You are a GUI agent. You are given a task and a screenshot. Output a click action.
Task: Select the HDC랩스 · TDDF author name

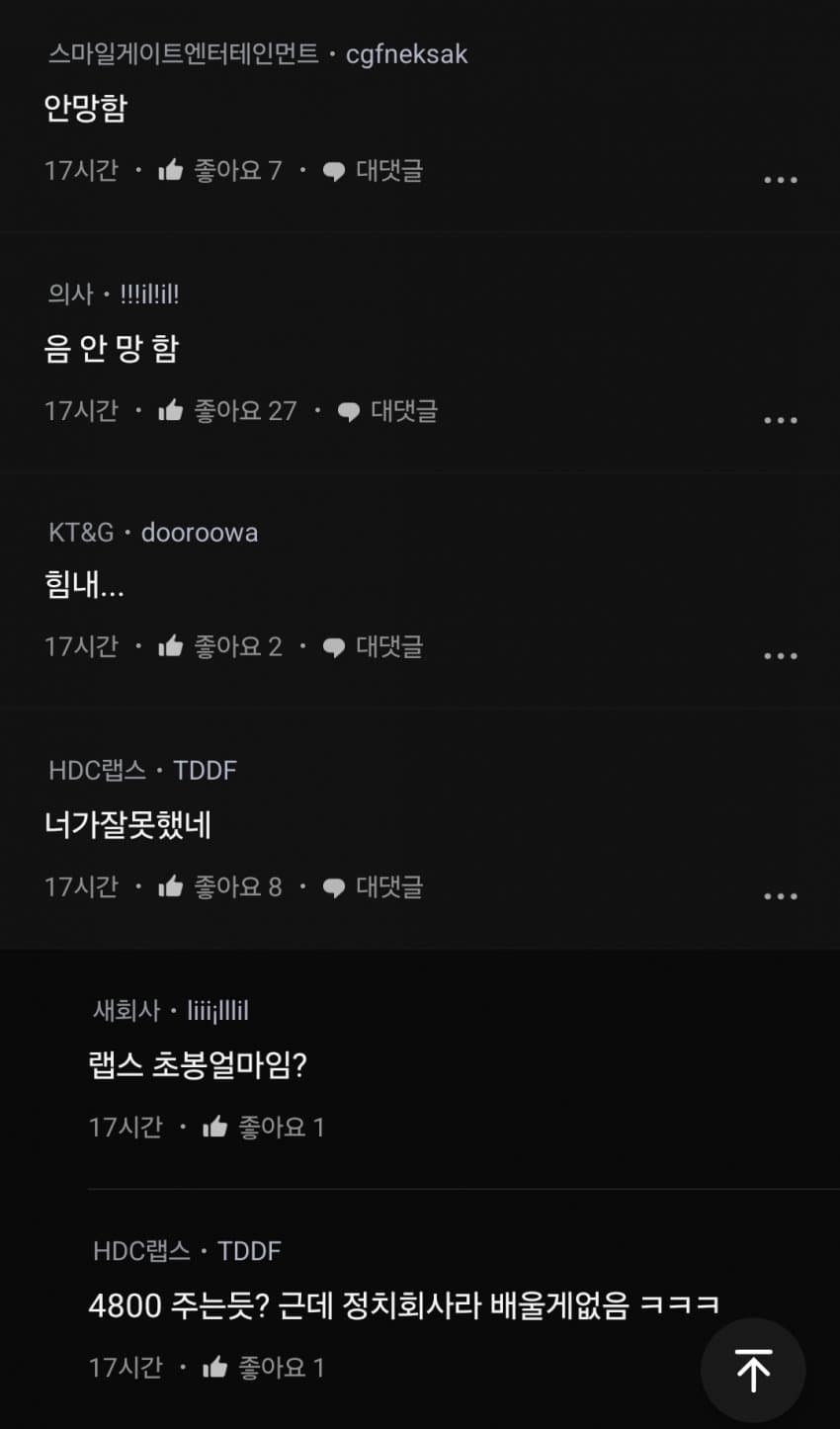(x=143, y=769)
